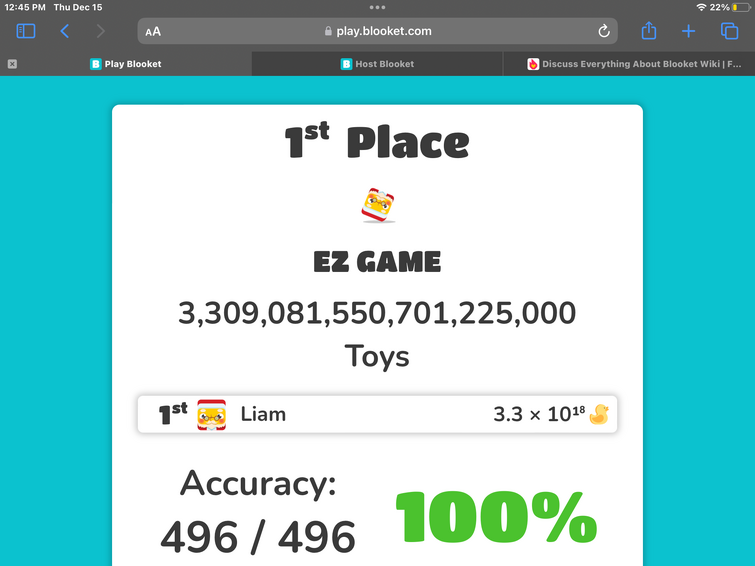Tap the play.blooket.com address bar
The width and height of the screenshot is (755, 566).
point(378,31)
